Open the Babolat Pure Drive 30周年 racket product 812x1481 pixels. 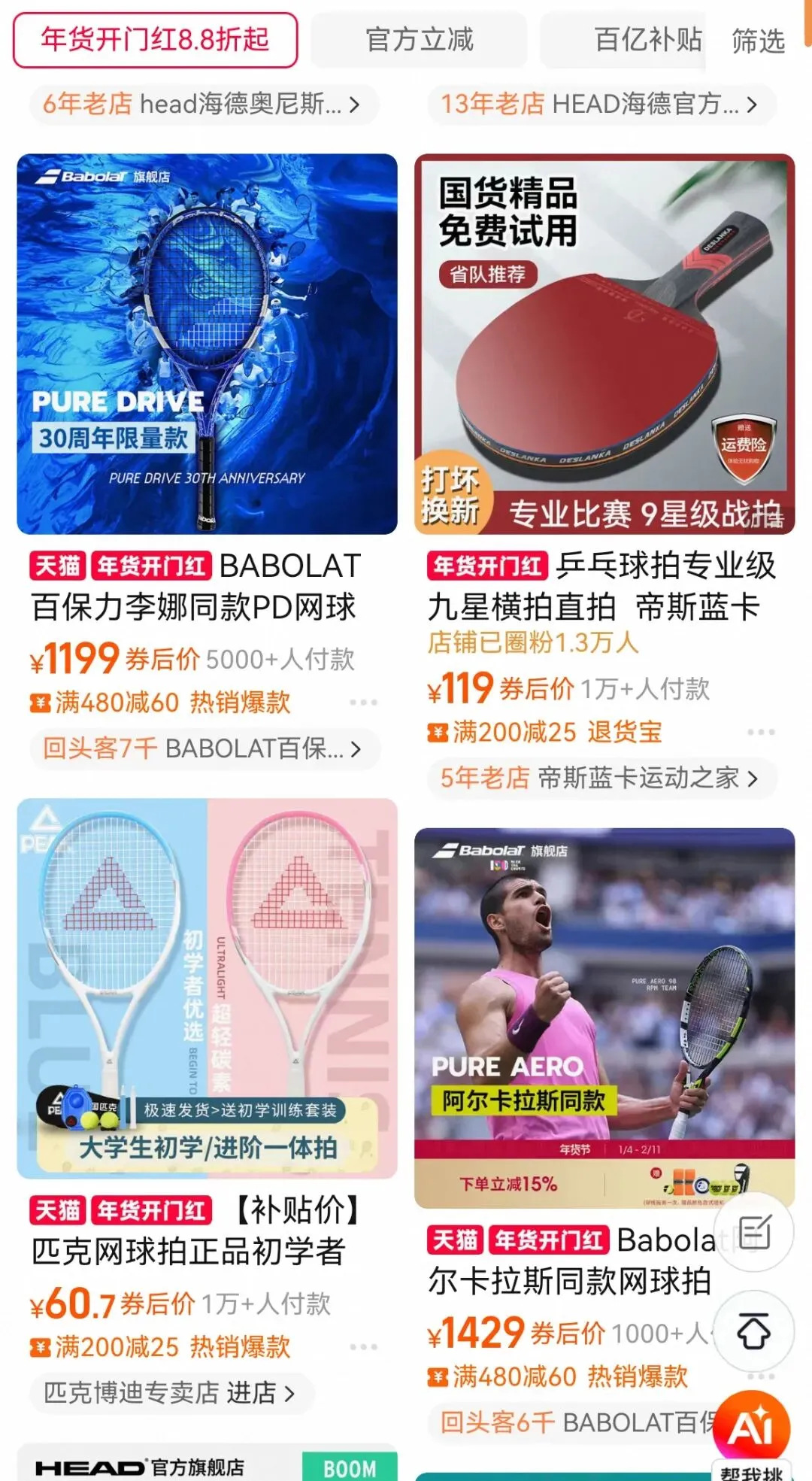point(207,344)
